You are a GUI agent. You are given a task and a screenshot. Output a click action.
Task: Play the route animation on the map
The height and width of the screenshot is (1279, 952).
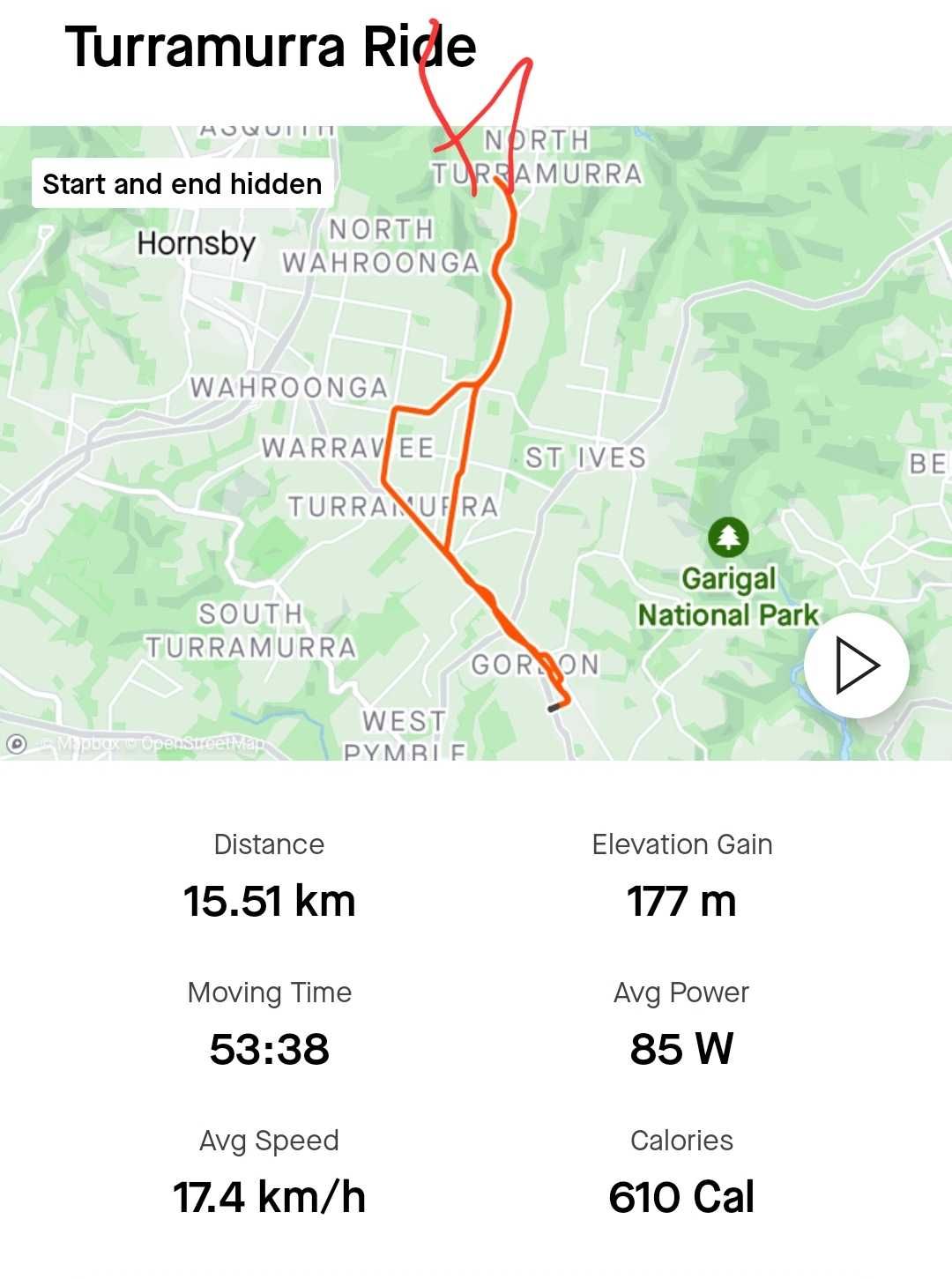pos(856,666)
